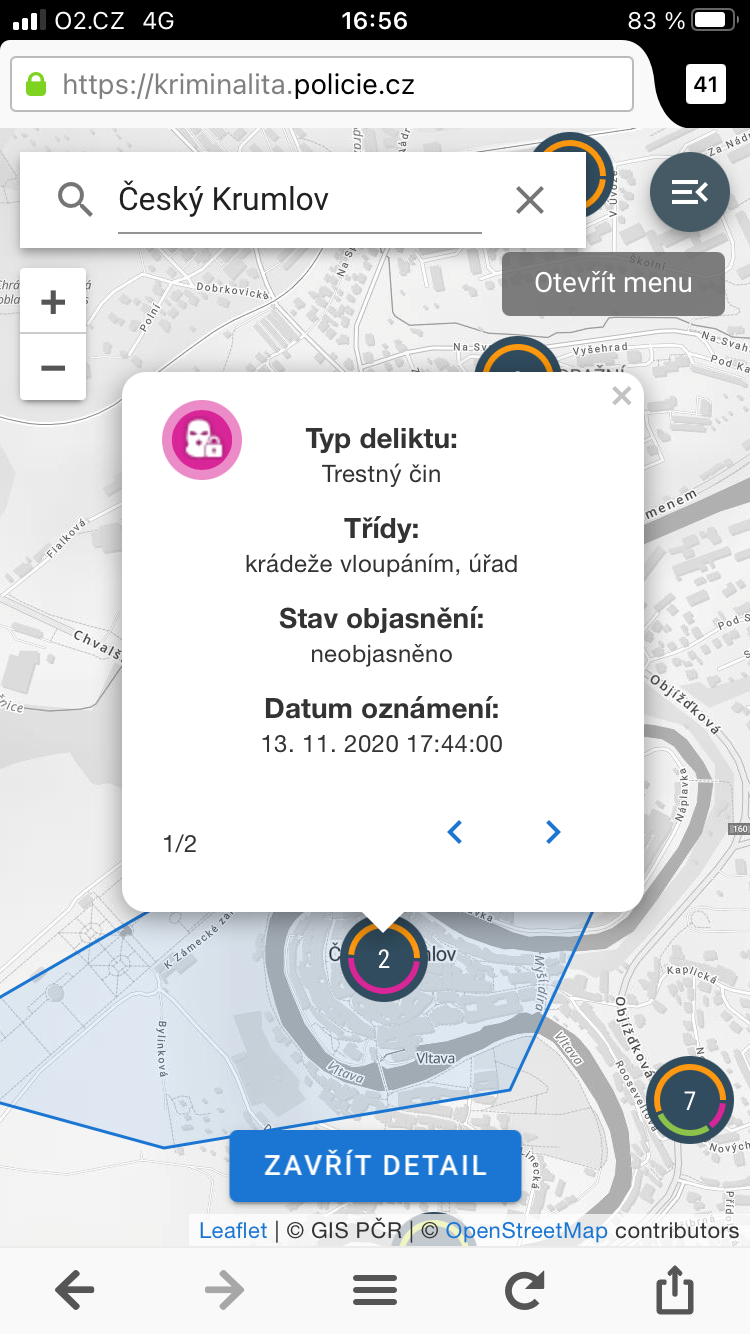Open the side menu round button
The image size is (750, 1334).
click(x=689, y=192)
